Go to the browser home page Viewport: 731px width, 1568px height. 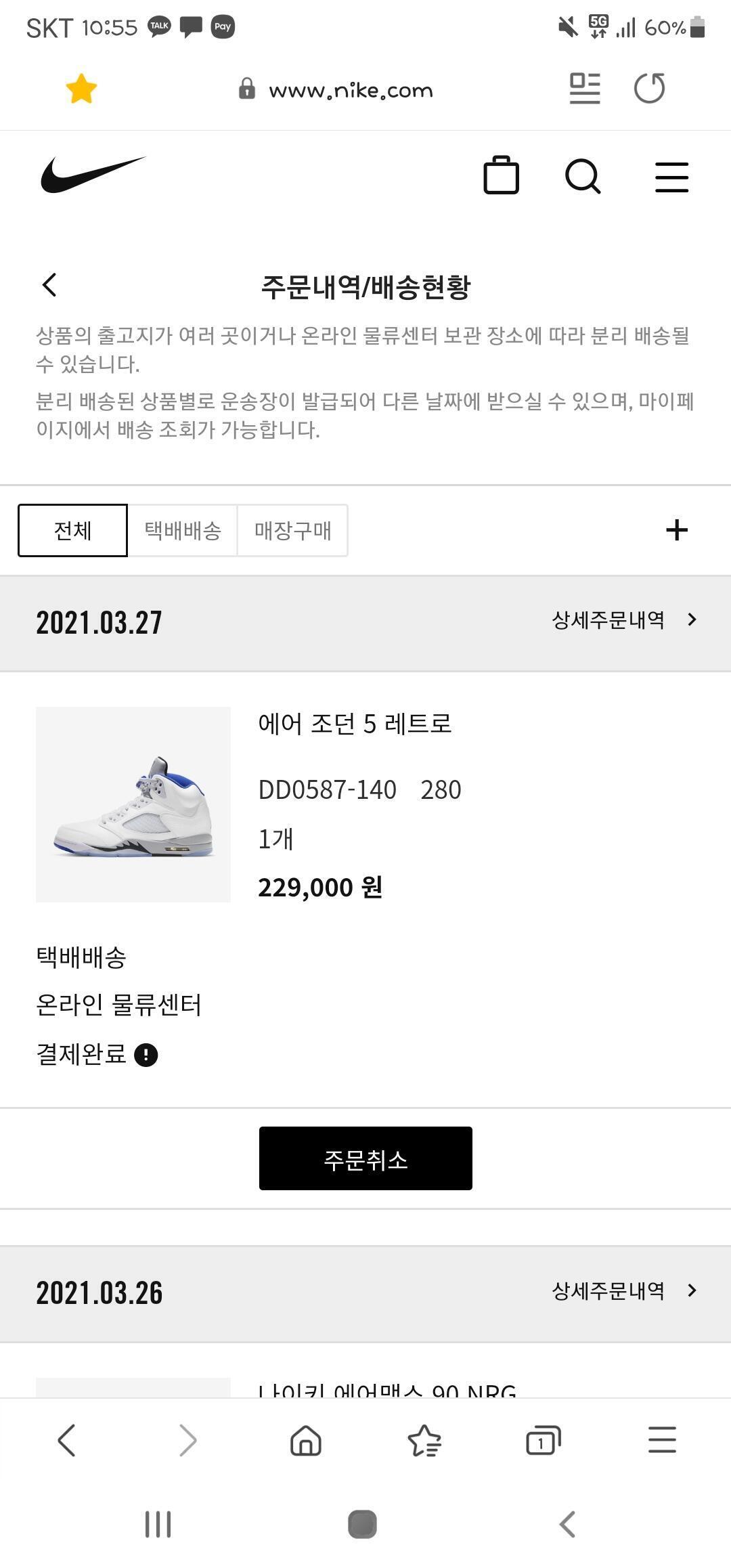coord(306,1440)
